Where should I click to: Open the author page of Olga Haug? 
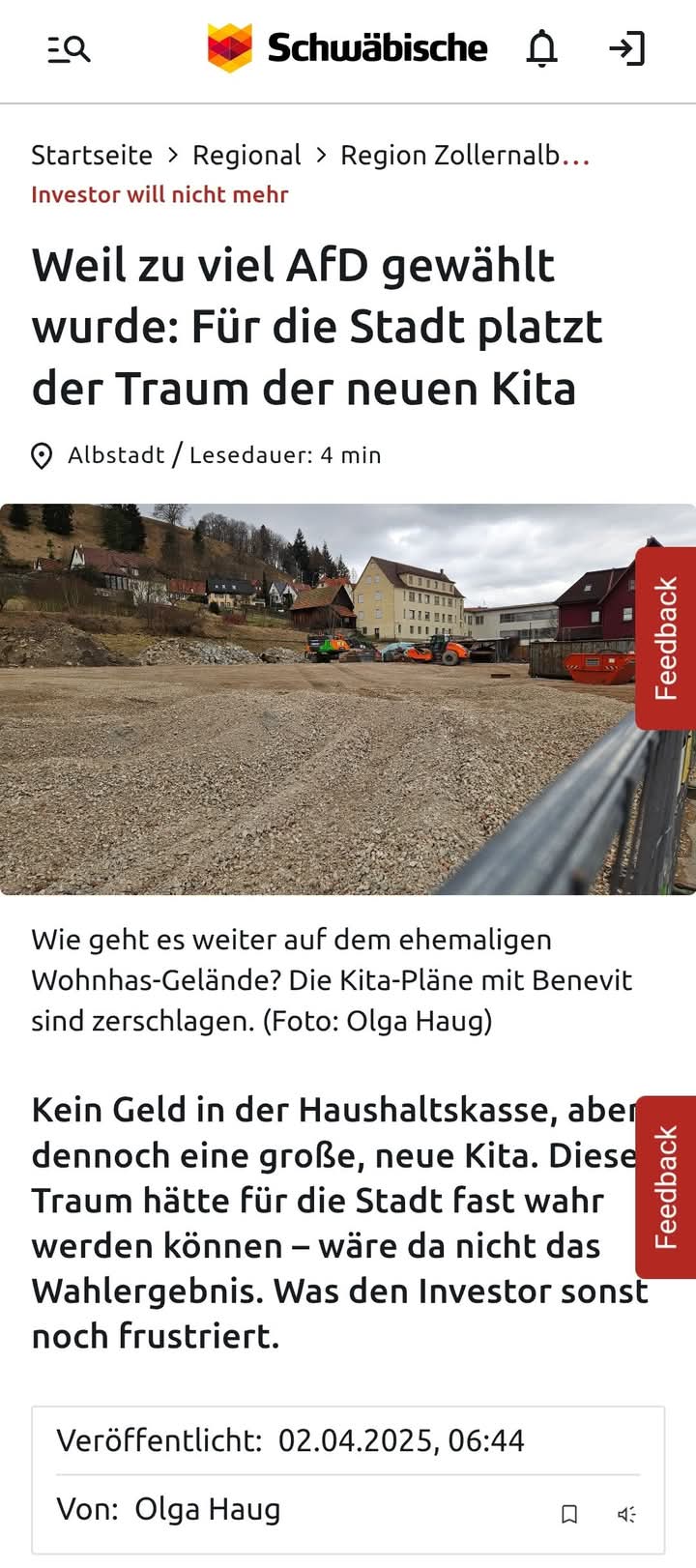[x=207, y=1509]
